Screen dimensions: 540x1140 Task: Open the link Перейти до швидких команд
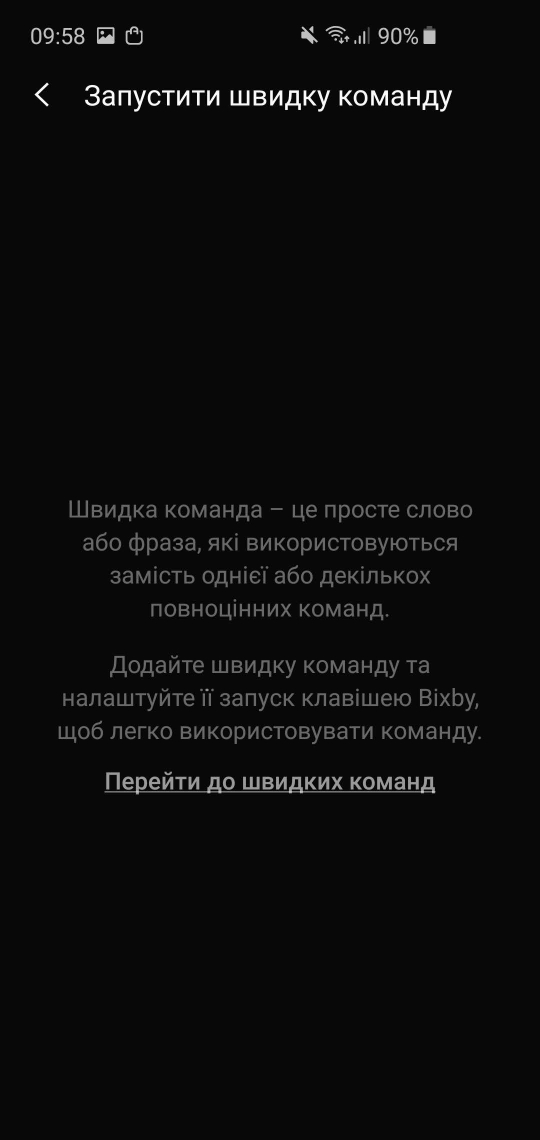(x=270, y=782)
